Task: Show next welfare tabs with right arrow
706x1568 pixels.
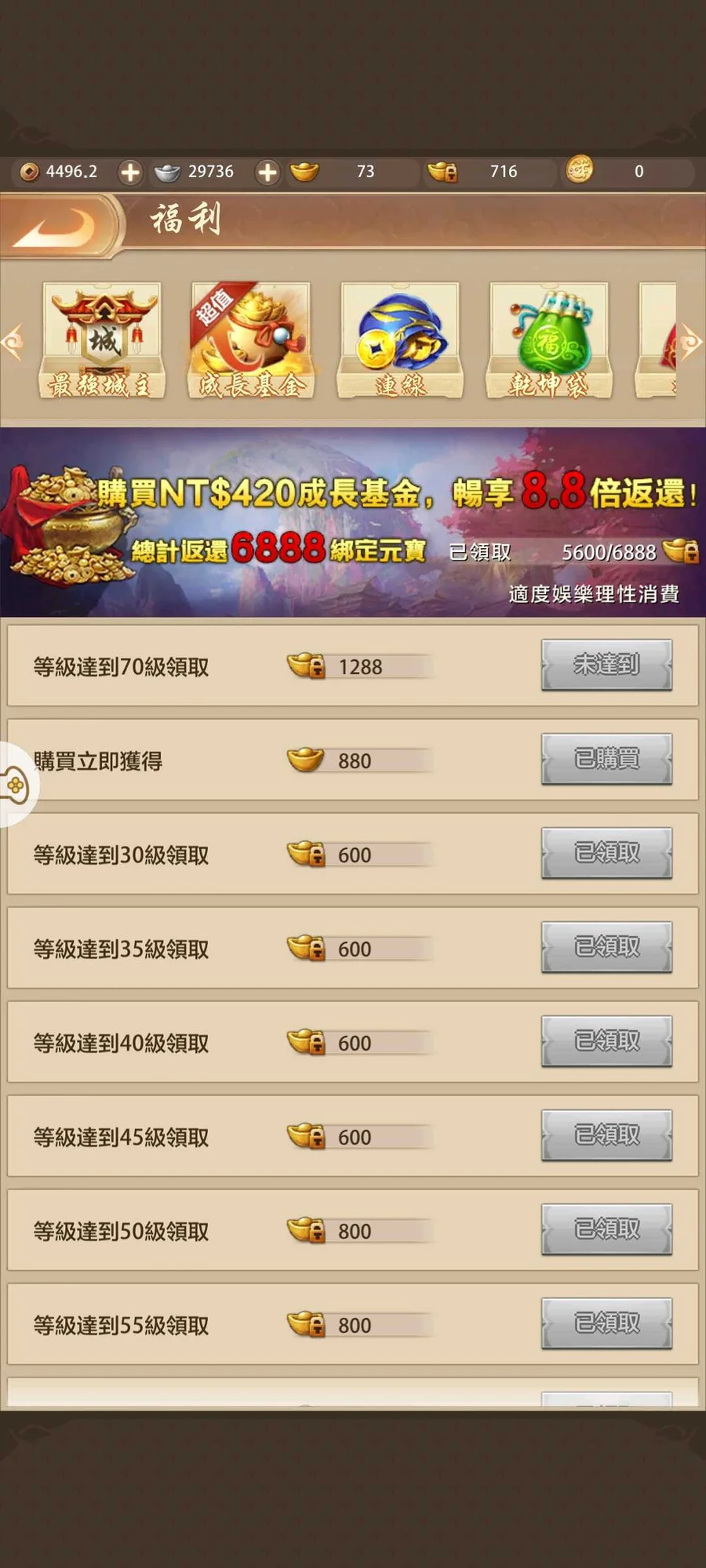Action: [x=690, y=343]
